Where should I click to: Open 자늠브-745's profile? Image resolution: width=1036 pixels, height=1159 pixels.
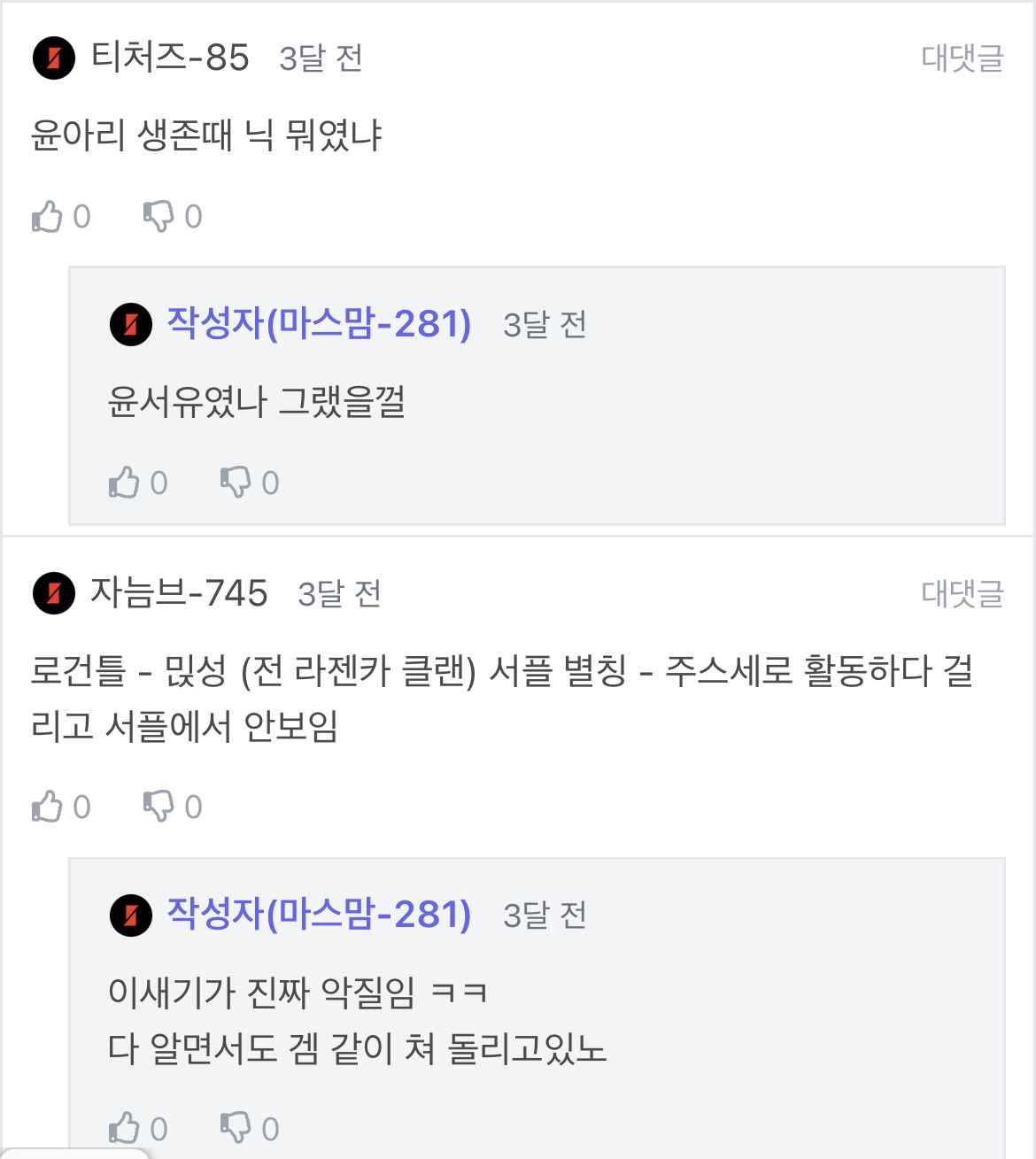(178, 593)
